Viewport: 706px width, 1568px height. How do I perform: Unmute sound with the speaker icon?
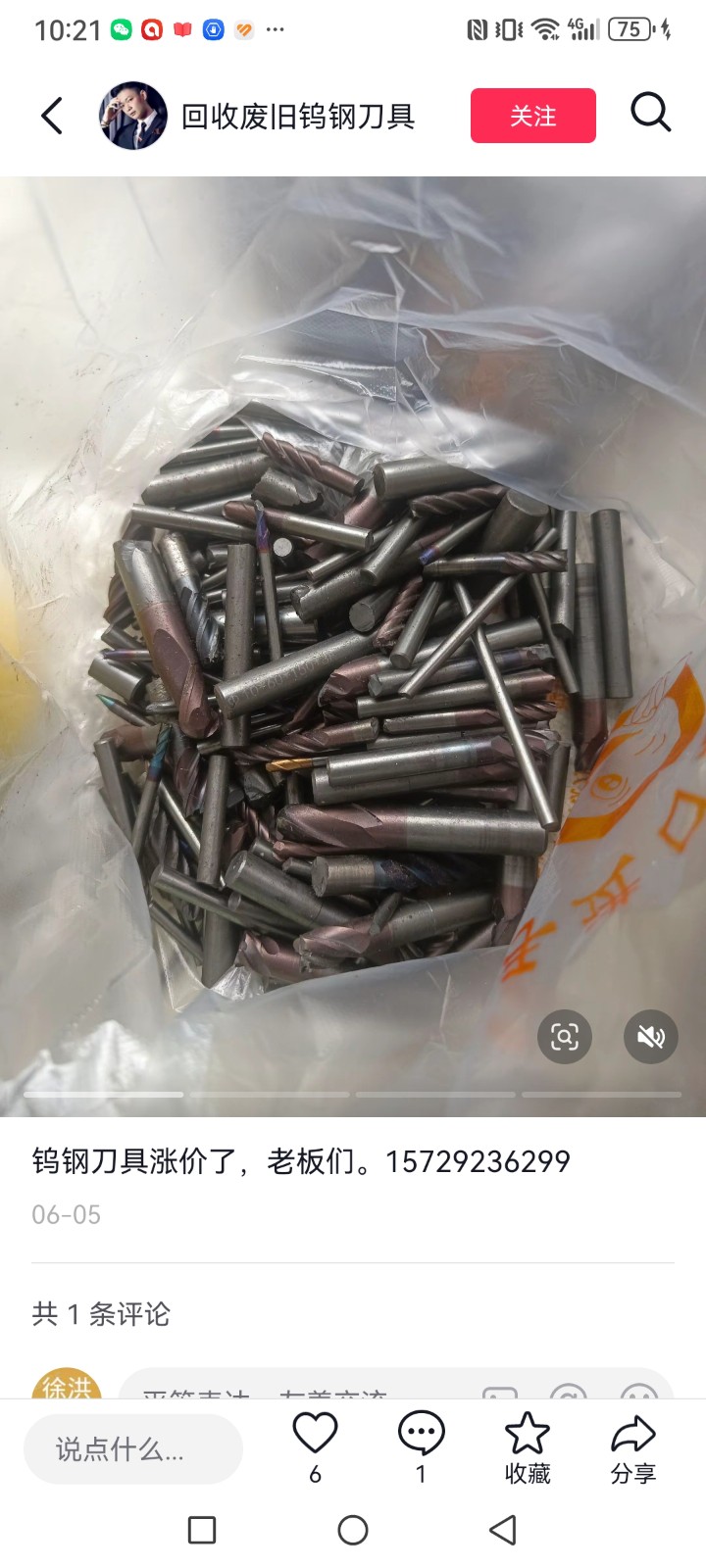pos(651,1037)
